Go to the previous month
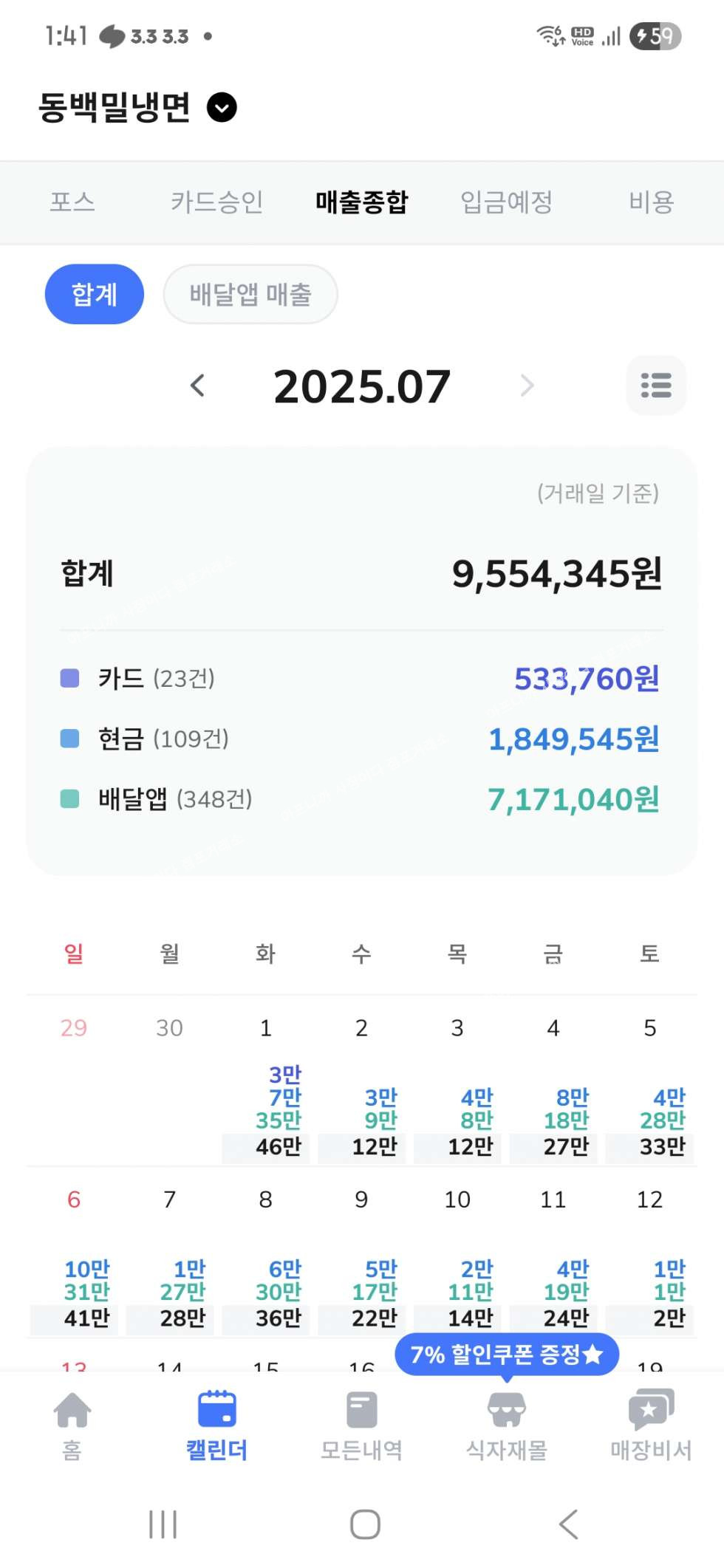The height and width of the screenshot is (1568, 724). [197, 386]
